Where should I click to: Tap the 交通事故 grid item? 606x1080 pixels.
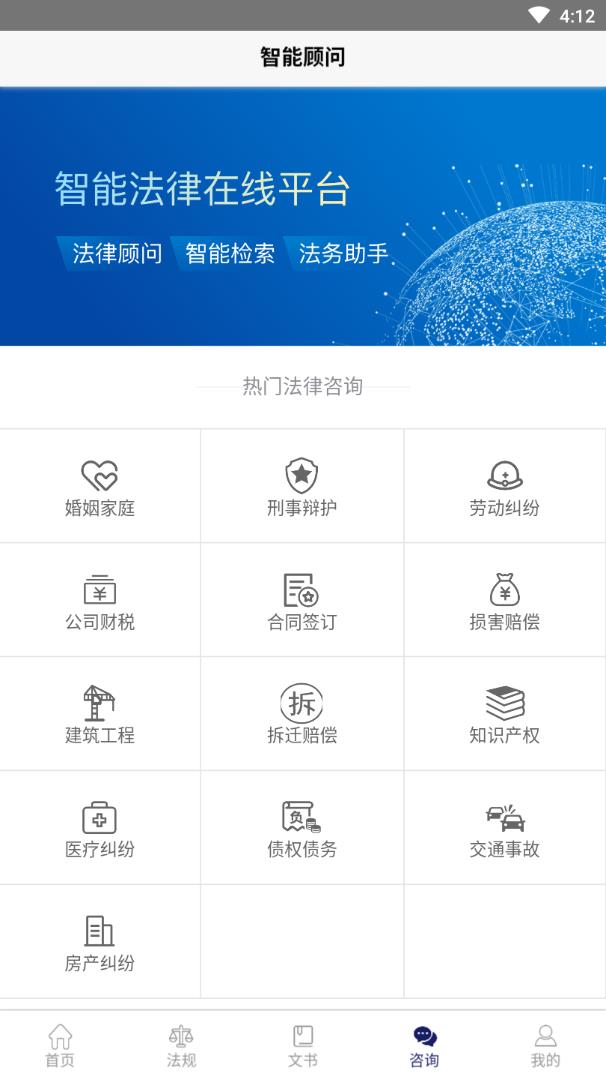(505, 828)
